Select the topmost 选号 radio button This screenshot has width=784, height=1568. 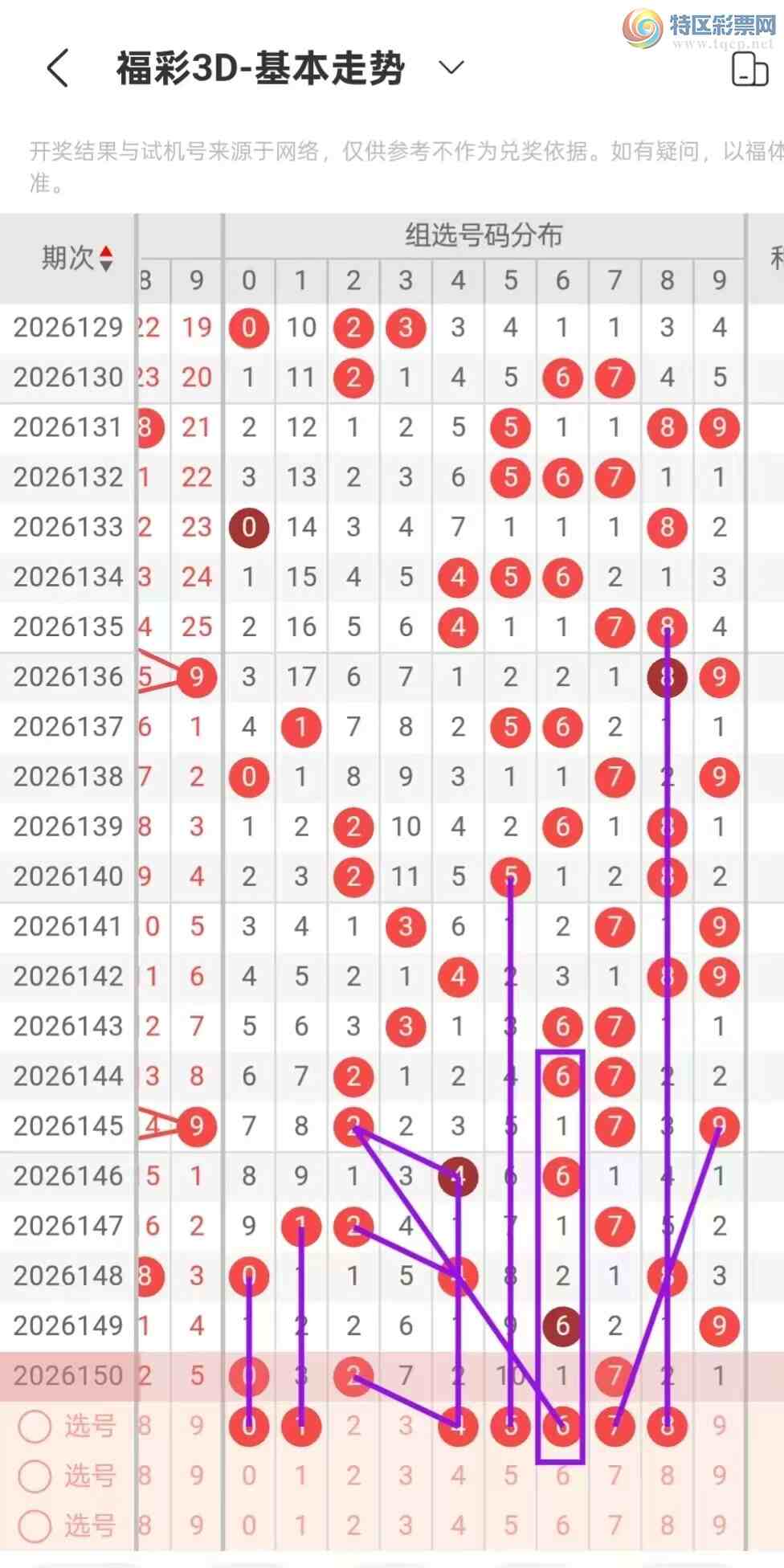point(35,1426)
